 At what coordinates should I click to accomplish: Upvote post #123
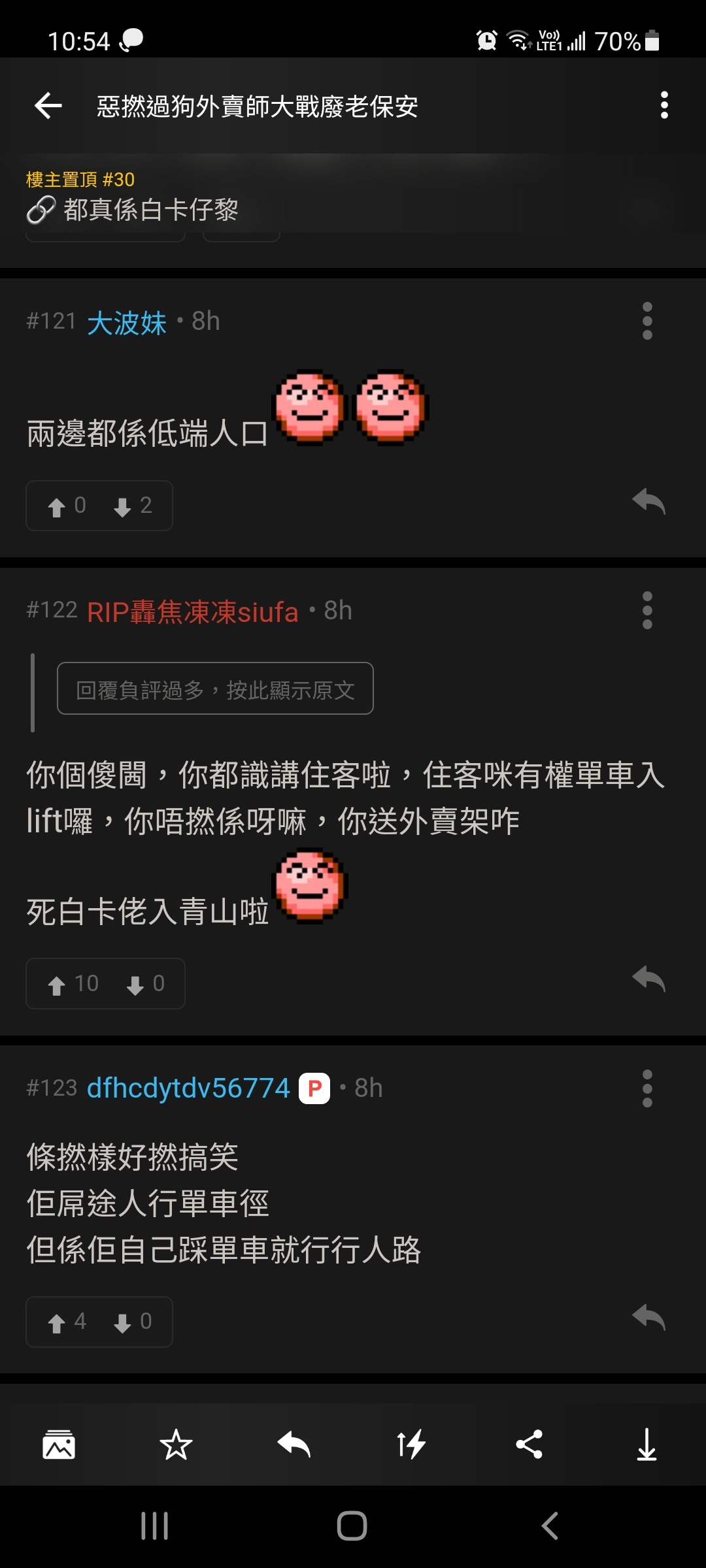coord(66,1322)
